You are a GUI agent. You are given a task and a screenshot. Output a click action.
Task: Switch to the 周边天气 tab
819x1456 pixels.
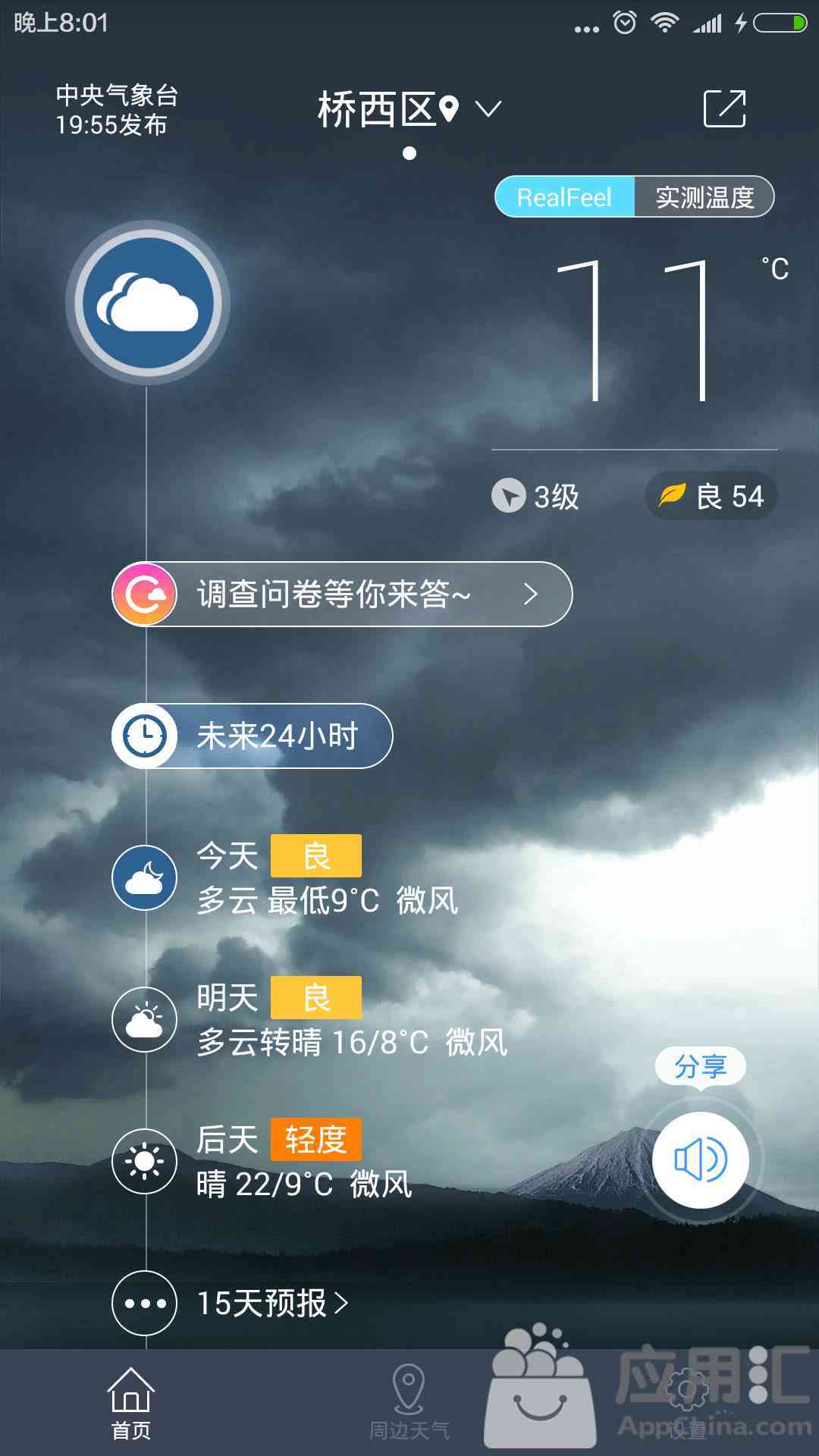click(409, 1403)
